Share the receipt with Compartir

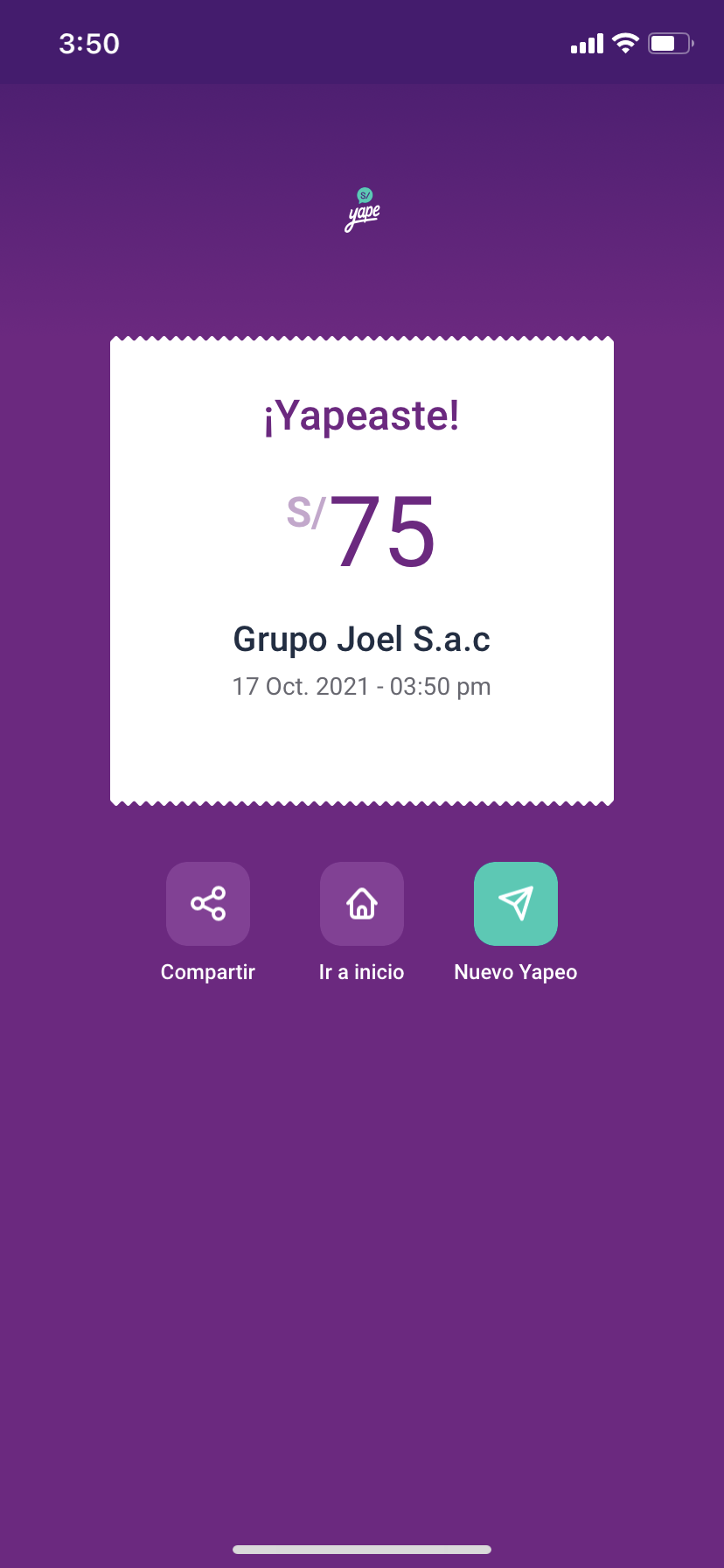click(x=208, y=904)
